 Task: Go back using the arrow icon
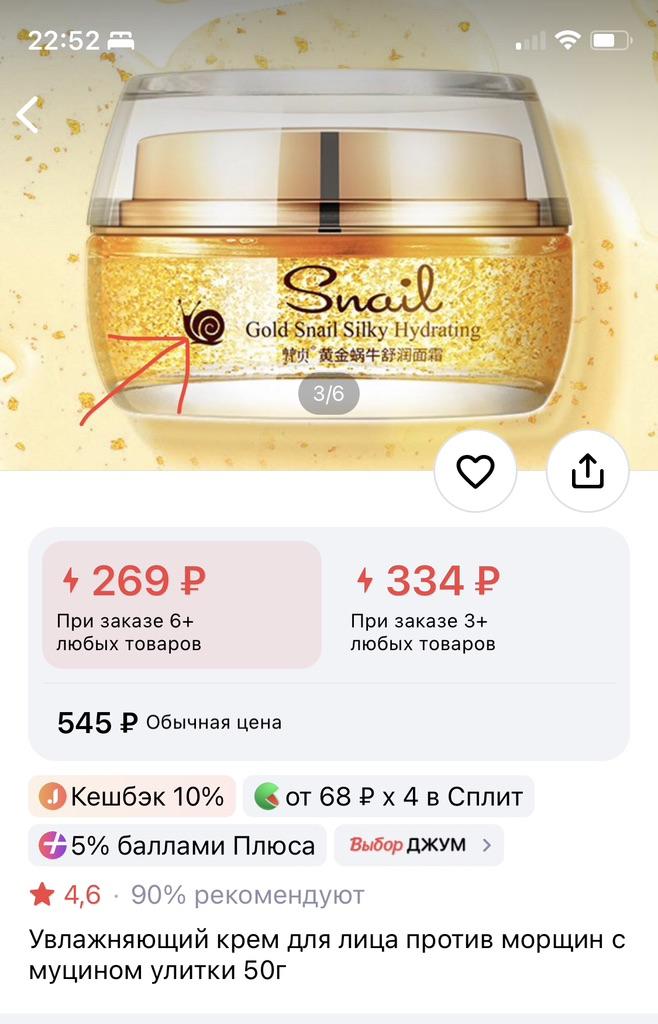(x=28, y=115)
